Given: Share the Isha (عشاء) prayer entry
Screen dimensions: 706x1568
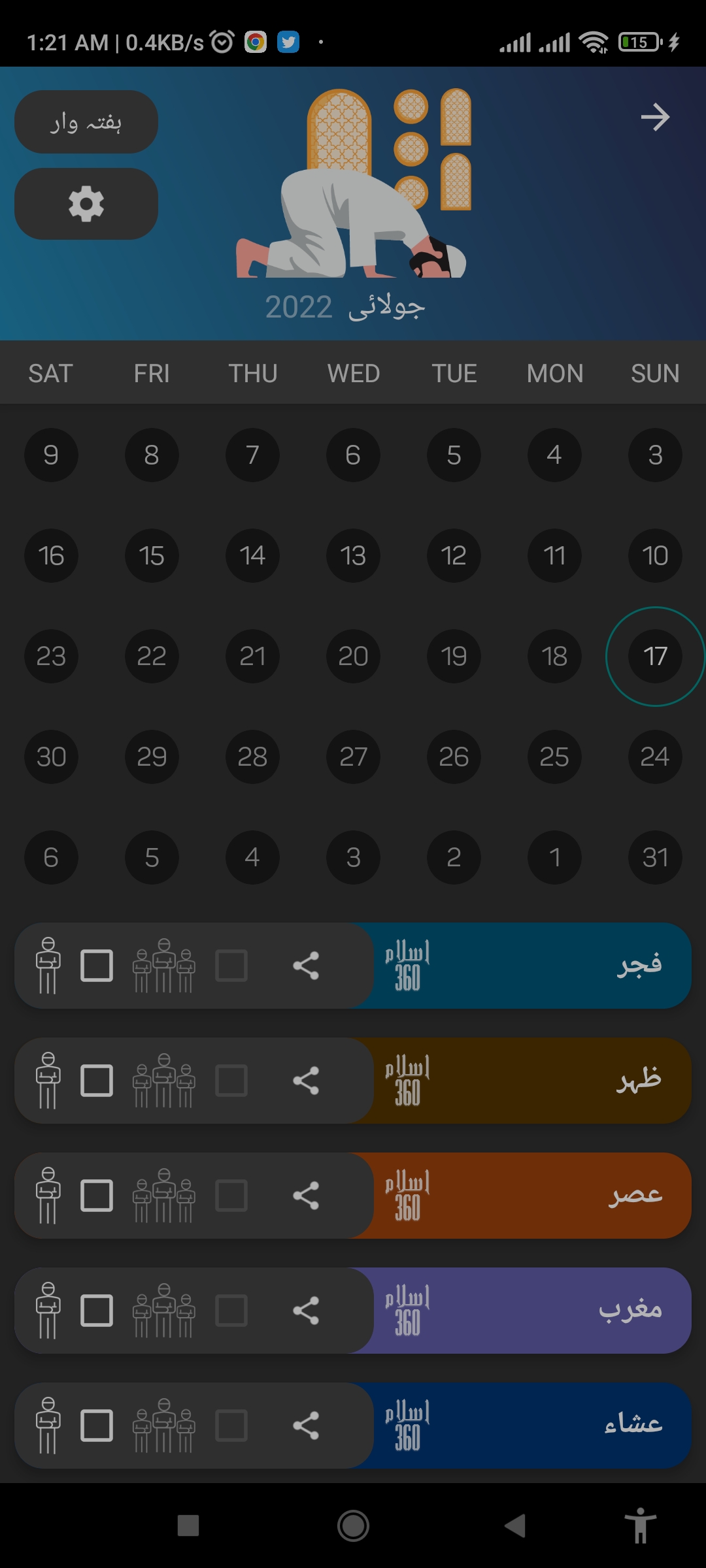Looking at the screenshot, I should click(306, 1426).
